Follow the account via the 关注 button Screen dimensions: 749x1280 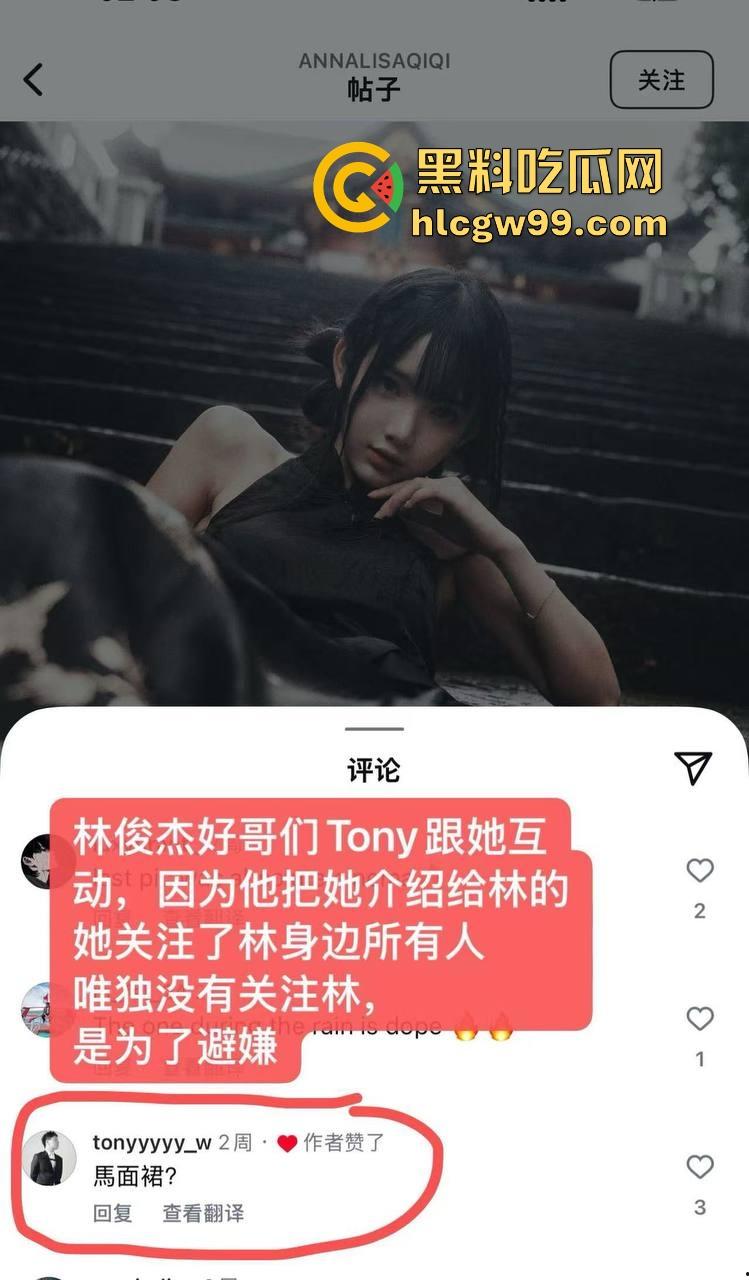coord(663,80)
